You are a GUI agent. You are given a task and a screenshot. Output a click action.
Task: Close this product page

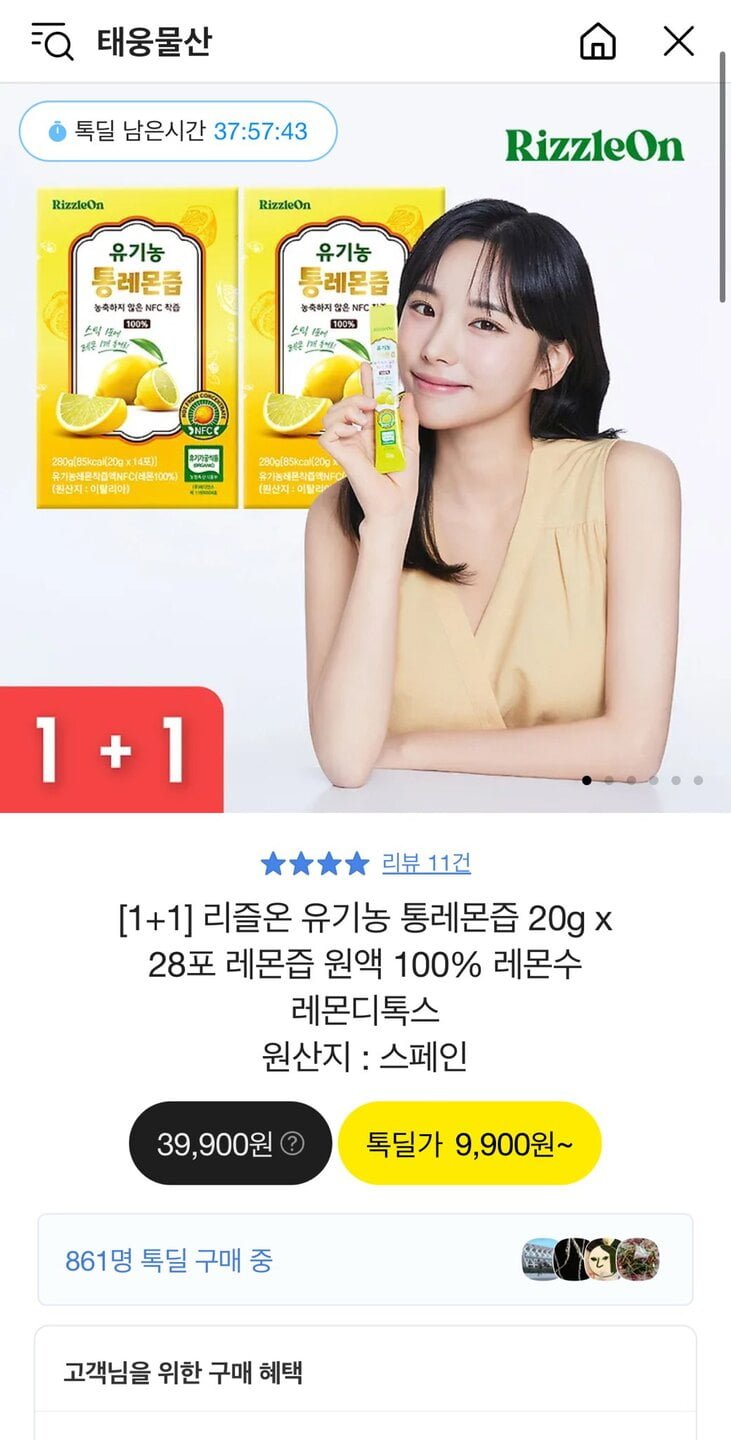coord(679,41)
